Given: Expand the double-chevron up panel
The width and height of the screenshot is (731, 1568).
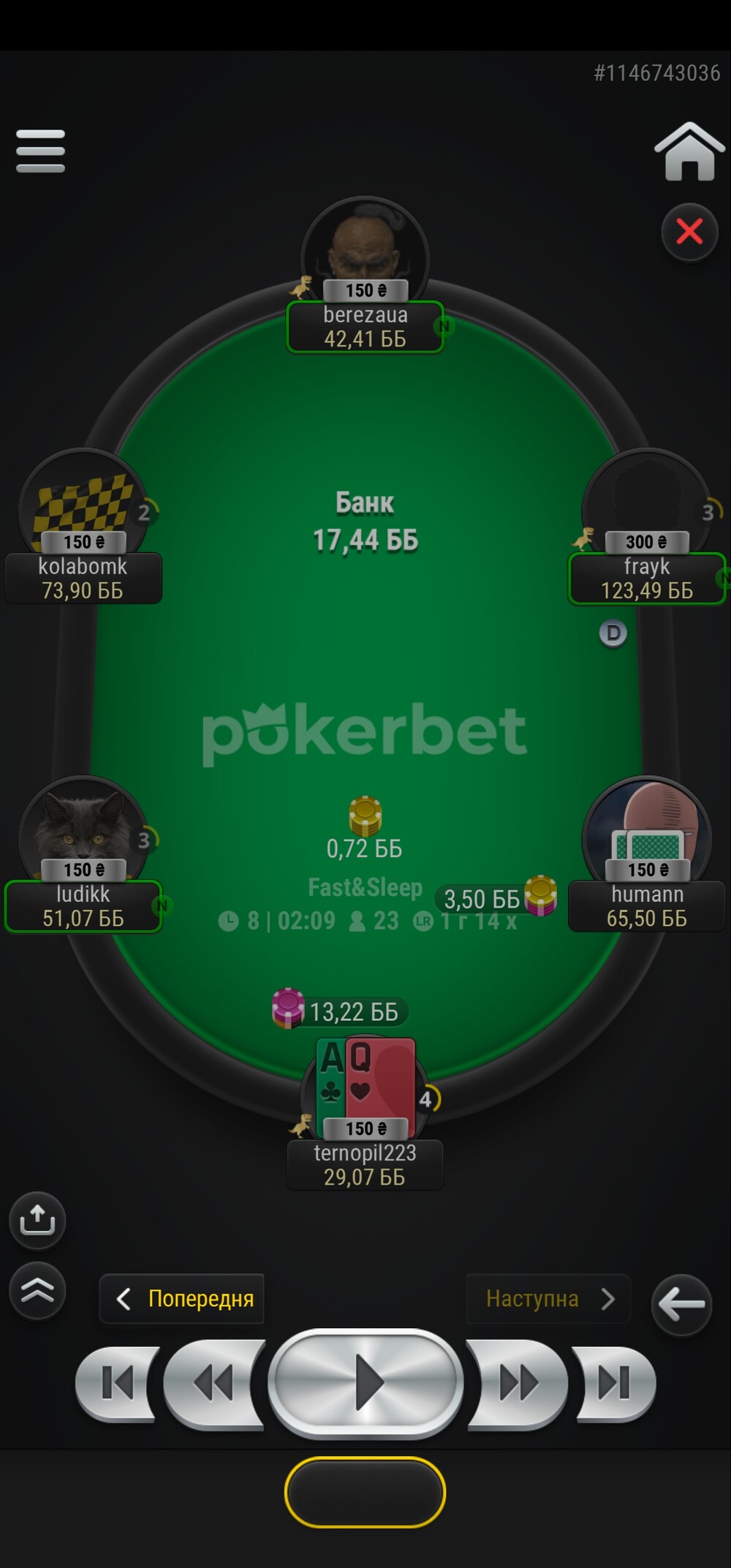Looking at the screenshot, I should point(37,1291).
